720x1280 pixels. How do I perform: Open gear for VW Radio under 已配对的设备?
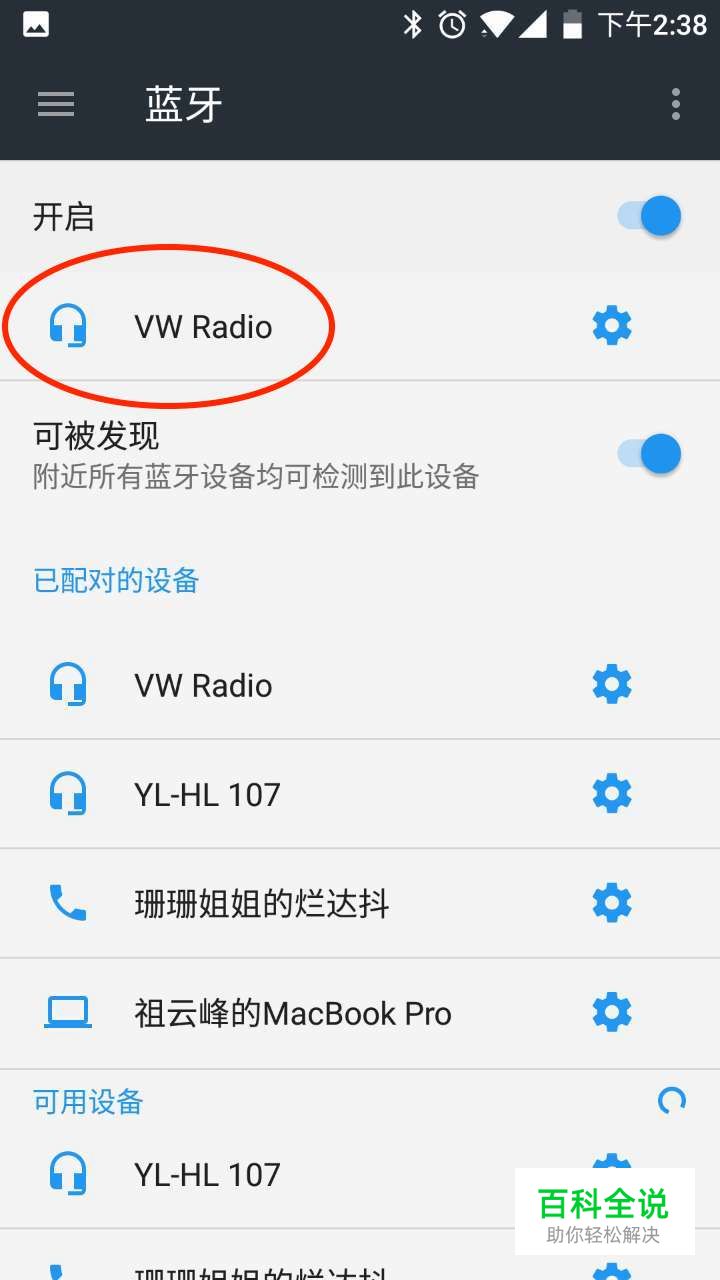(x=612, y=685)
